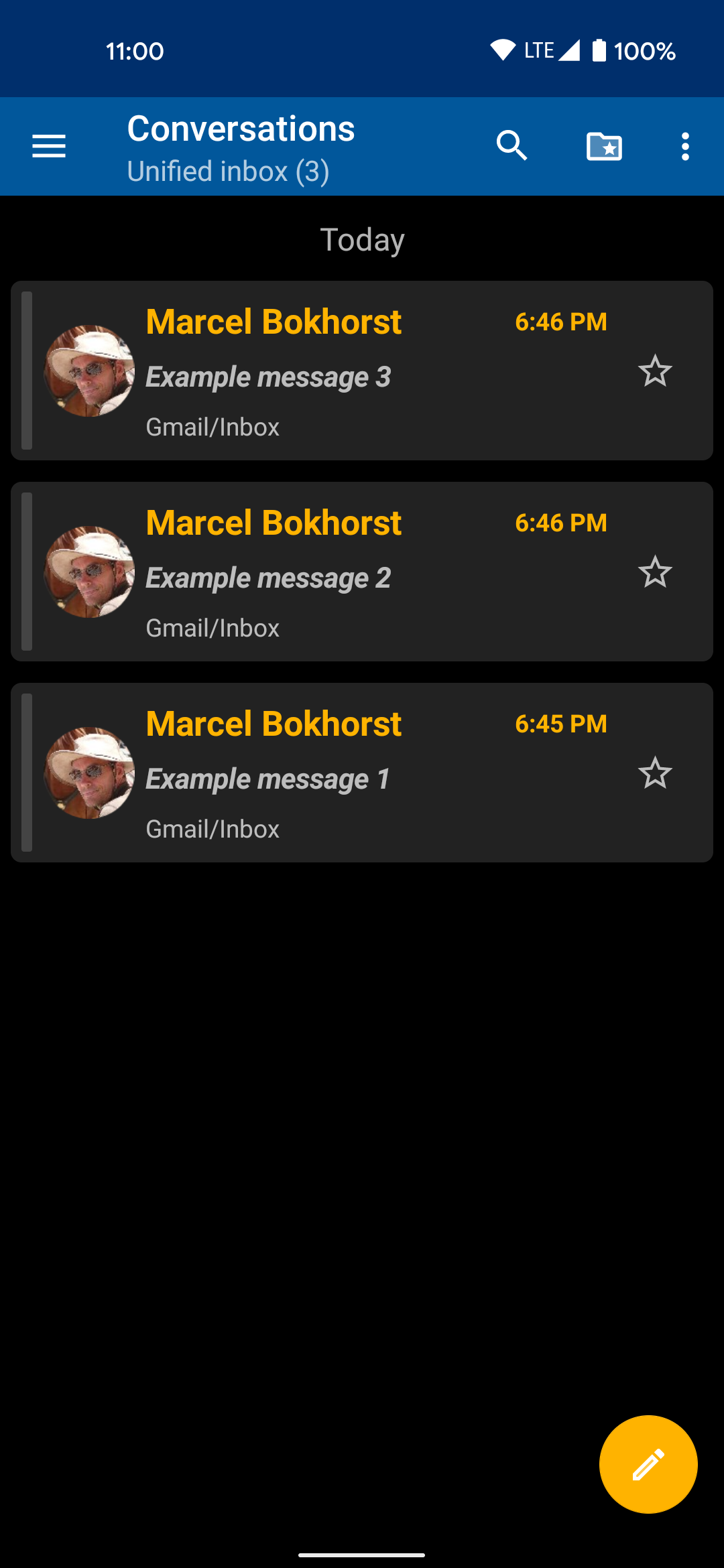Tap the battery icon in the status bar
This screenshot has height=1568, width=724.
point(599,49)
